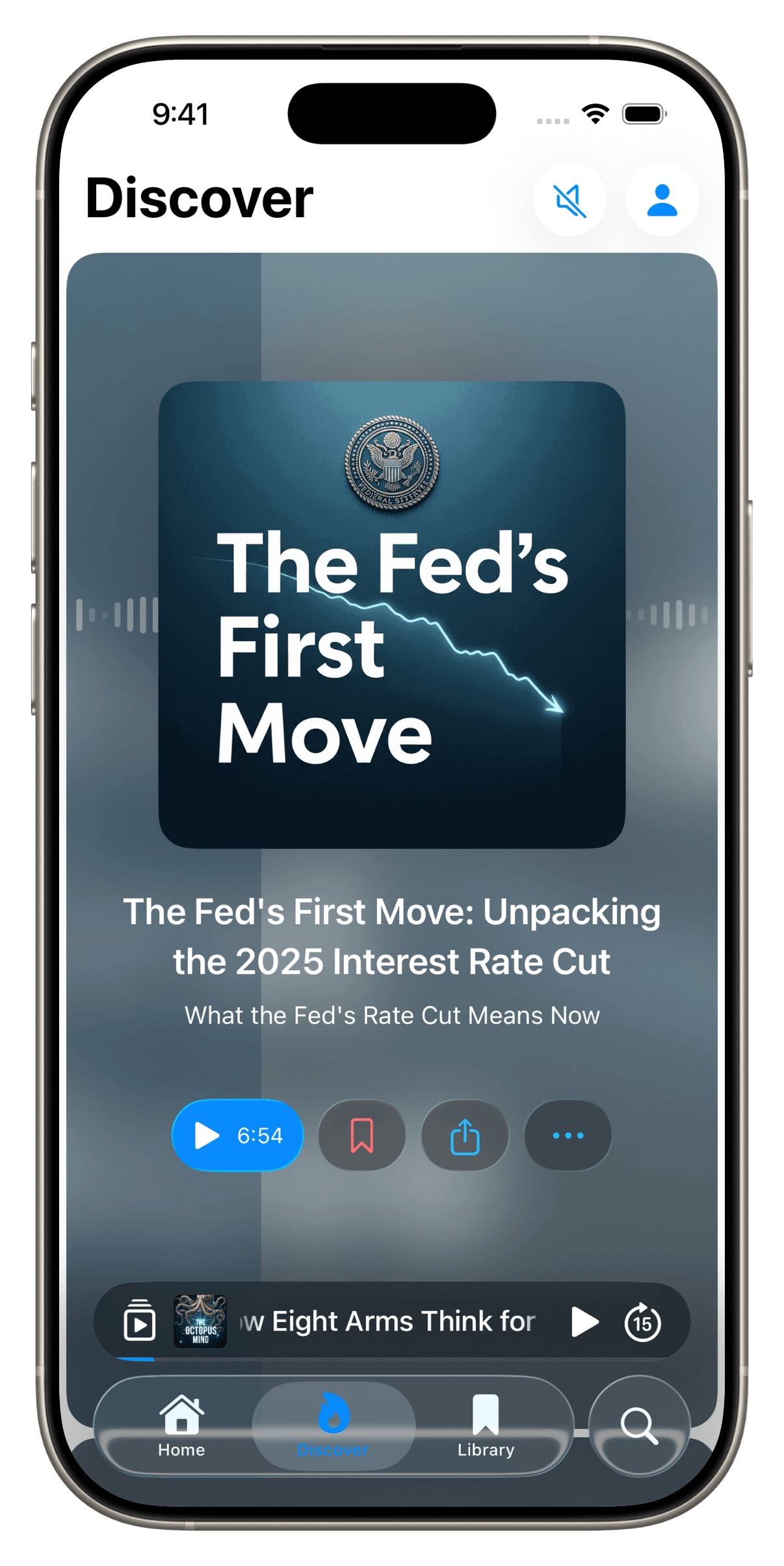Open The Fed's First Move cover art
The image size is (784, 1566).
(391, 615)
